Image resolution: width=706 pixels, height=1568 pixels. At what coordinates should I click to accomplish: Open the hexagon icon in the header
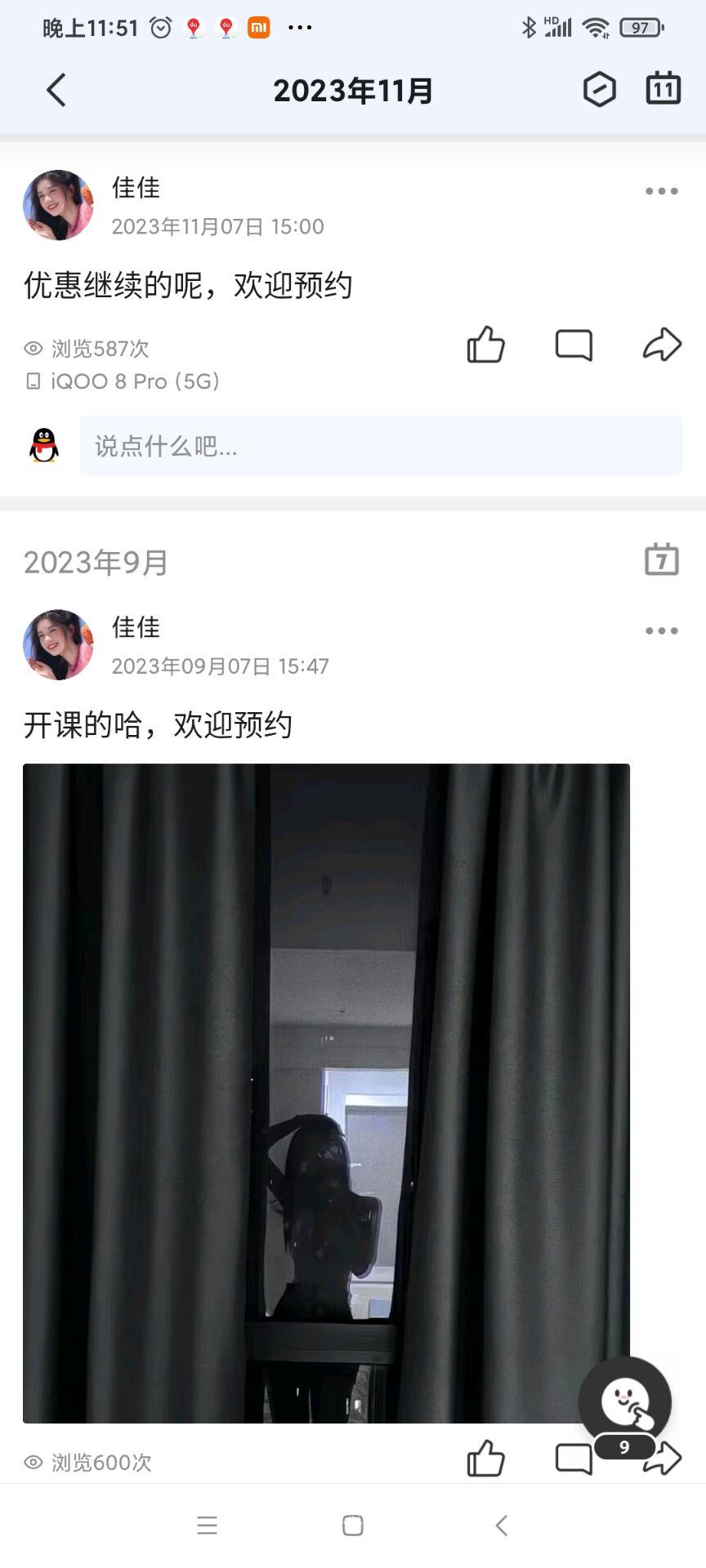599,89
